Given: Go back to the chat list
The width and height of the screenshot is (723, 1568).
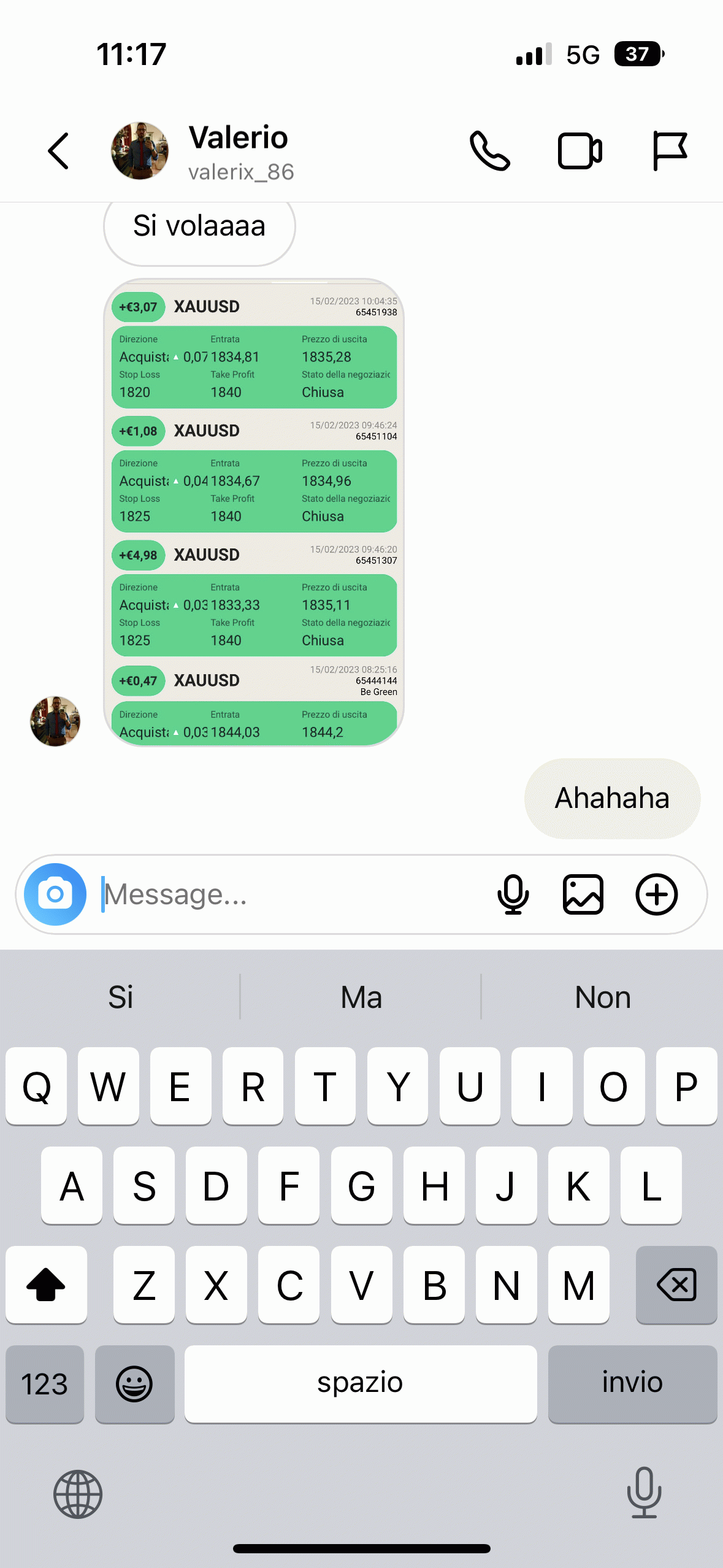Looking at the screenshot, I should (x=58, y=150).
